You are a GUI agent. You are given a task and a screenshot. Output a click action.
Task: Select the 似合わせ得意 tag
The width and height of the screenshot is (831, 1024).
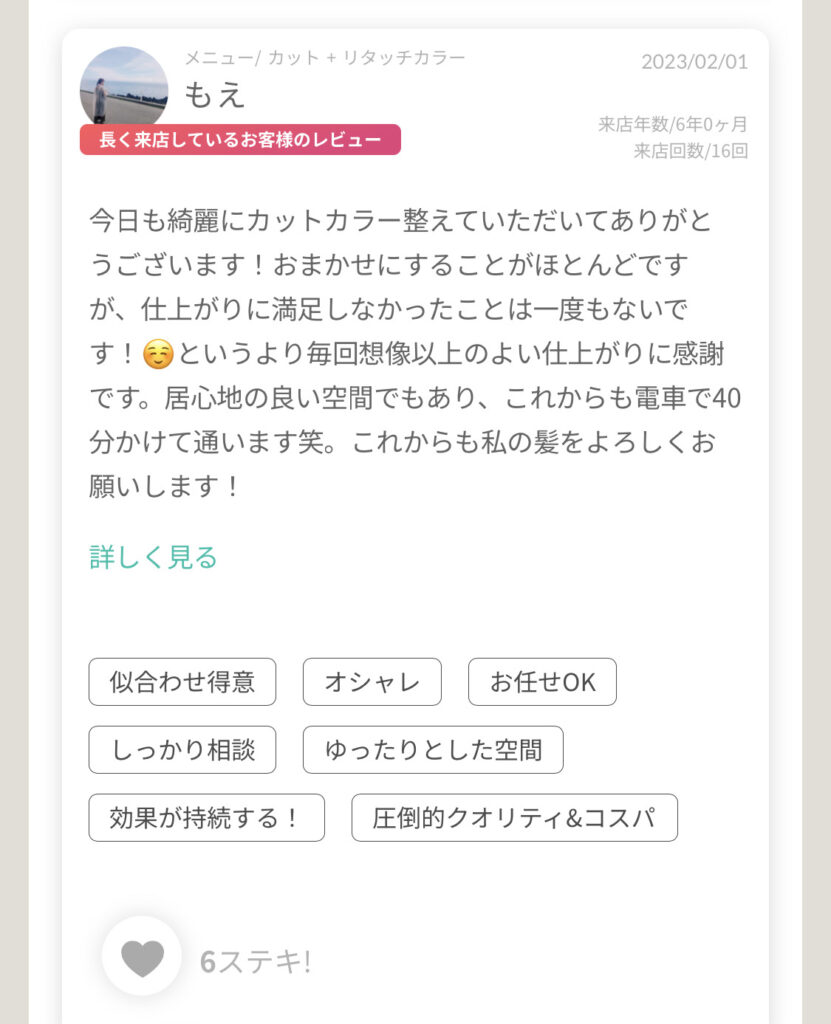pyautogui.click(x=182, y=682)
